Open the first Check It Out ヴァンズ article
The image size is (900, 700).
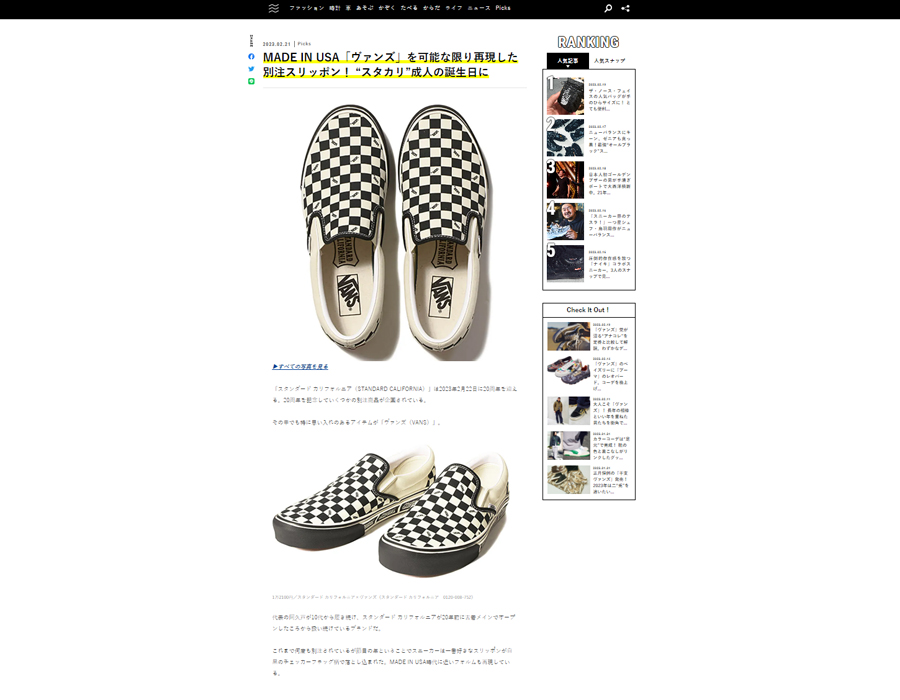coord(609,335)
